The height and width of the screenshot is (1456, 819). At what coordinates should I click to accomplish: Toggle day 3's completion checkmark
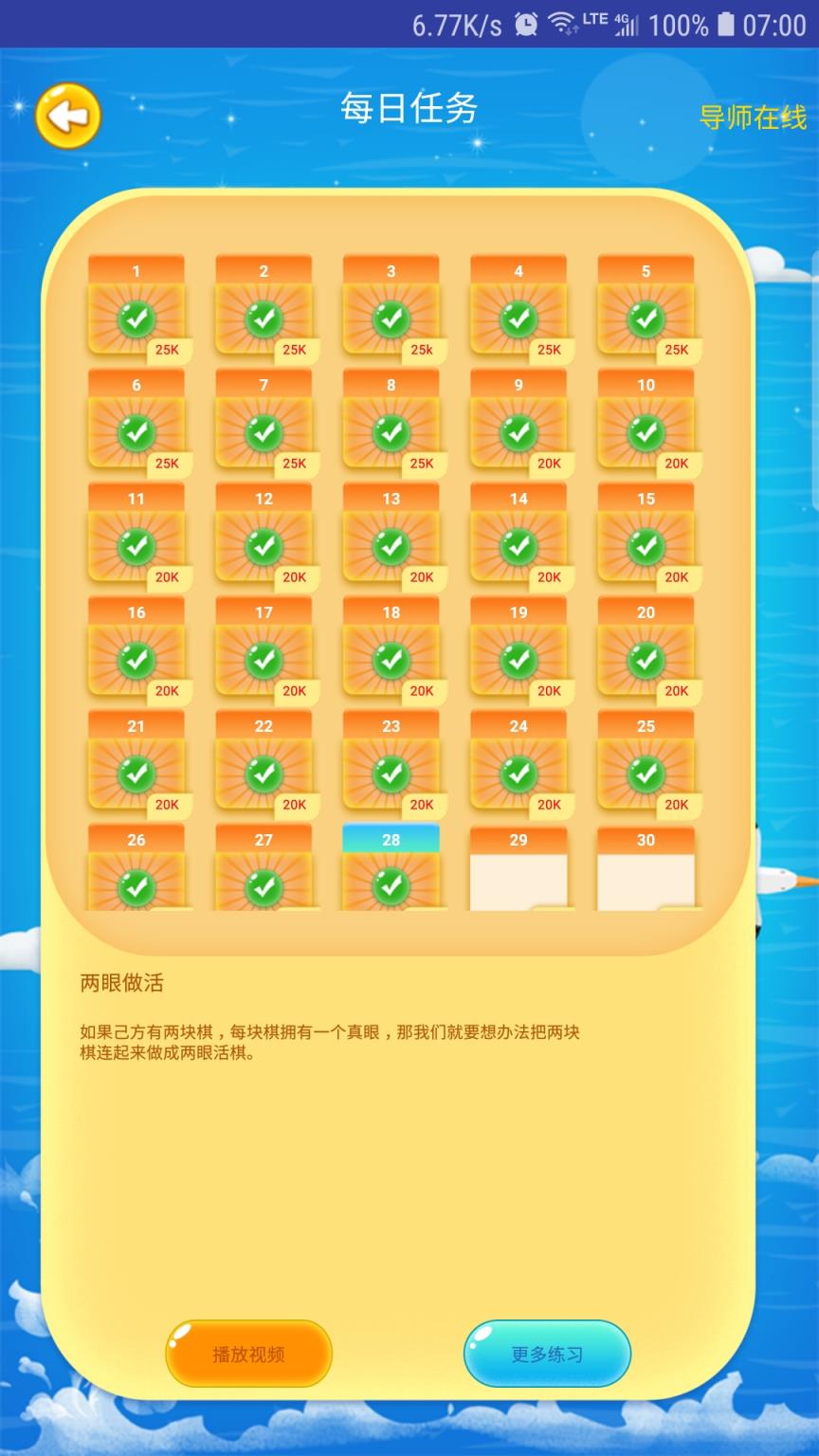click(391, 318)
